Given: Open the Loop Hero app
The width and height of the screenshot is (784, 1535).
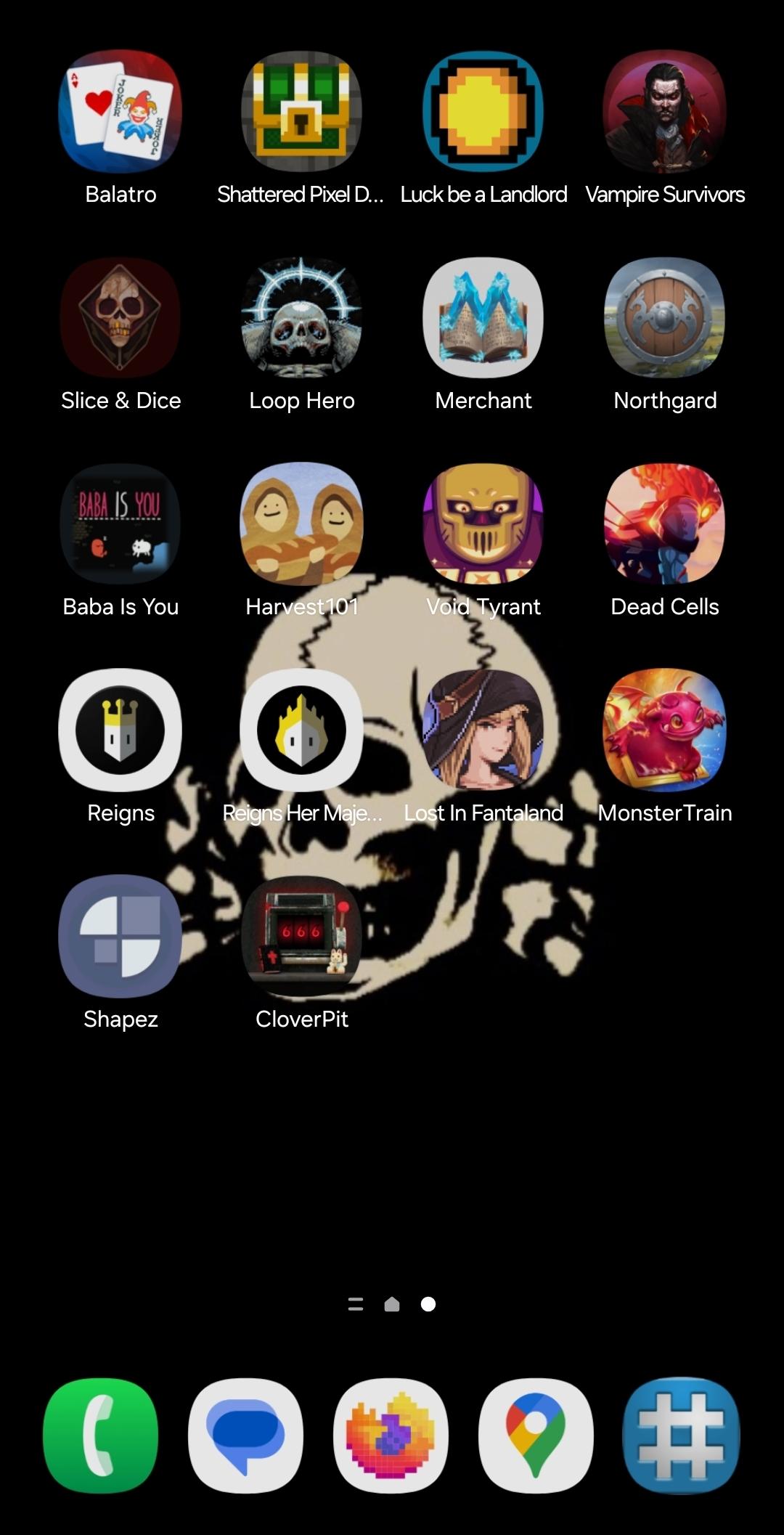Looking at the screenshot, I should coord(301,317).
